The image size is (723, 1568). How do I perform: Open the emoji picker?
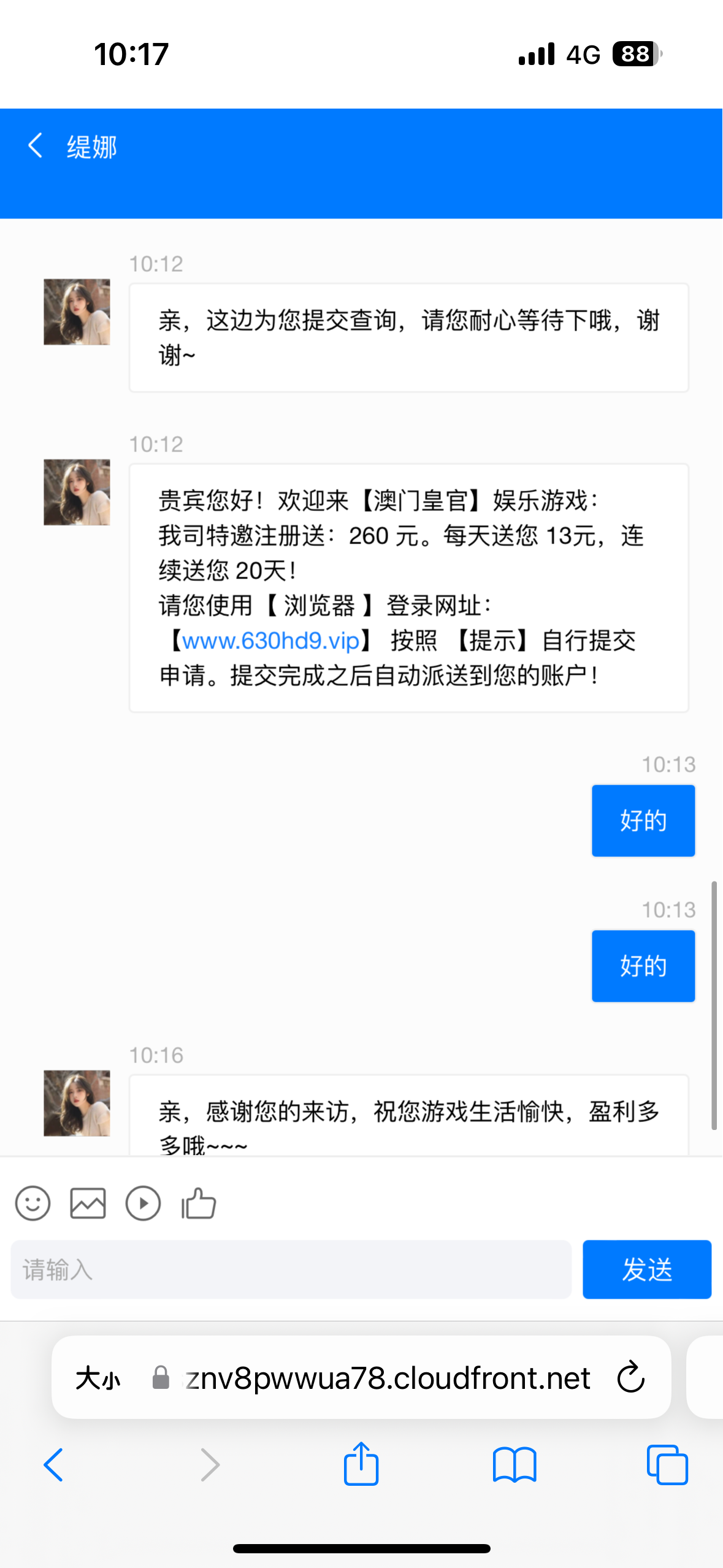(33, 1203)
